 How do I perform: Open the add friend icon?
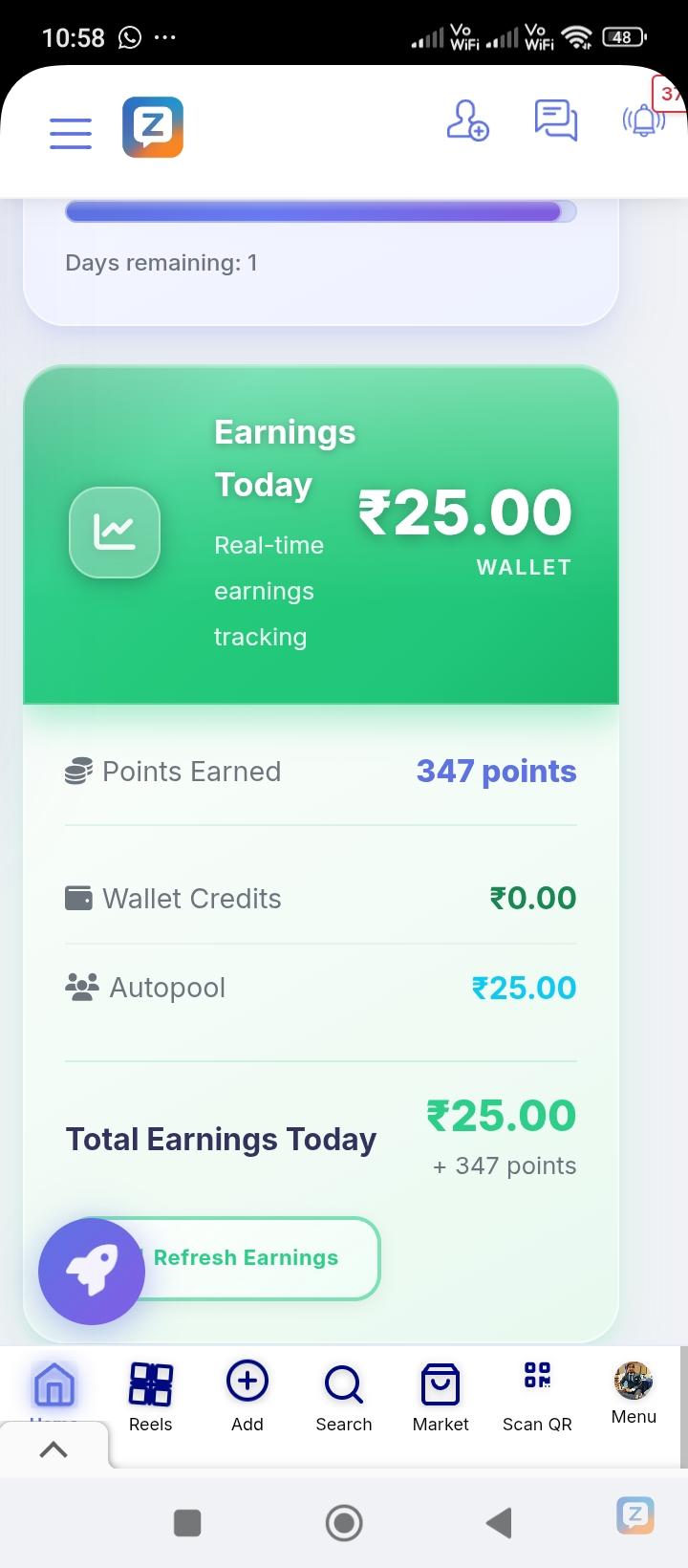[x=467, y=122]
